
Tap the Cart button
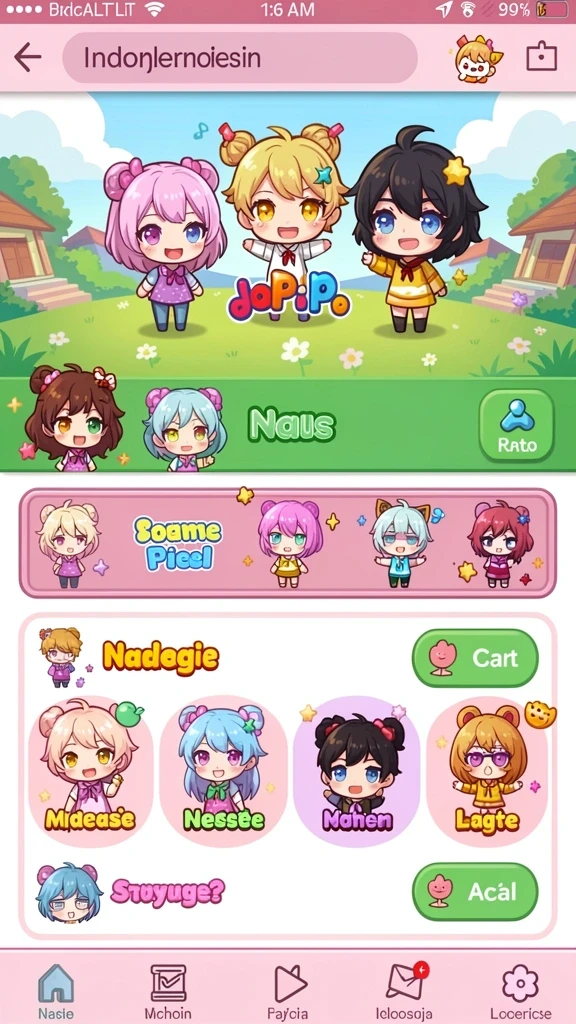click(475, 658)
